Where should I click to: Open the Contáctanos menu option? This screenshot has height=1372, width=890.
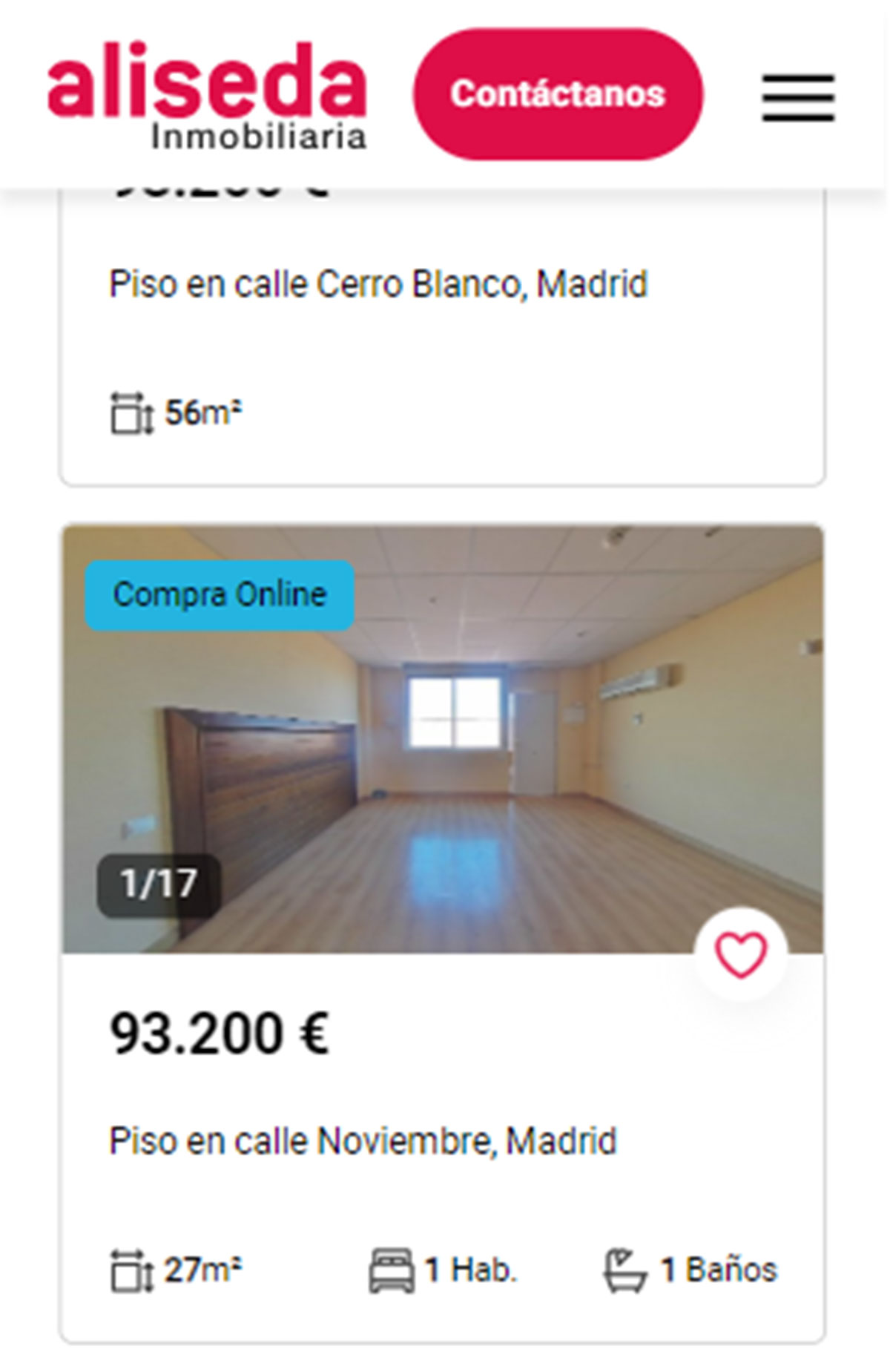[559, 93]
